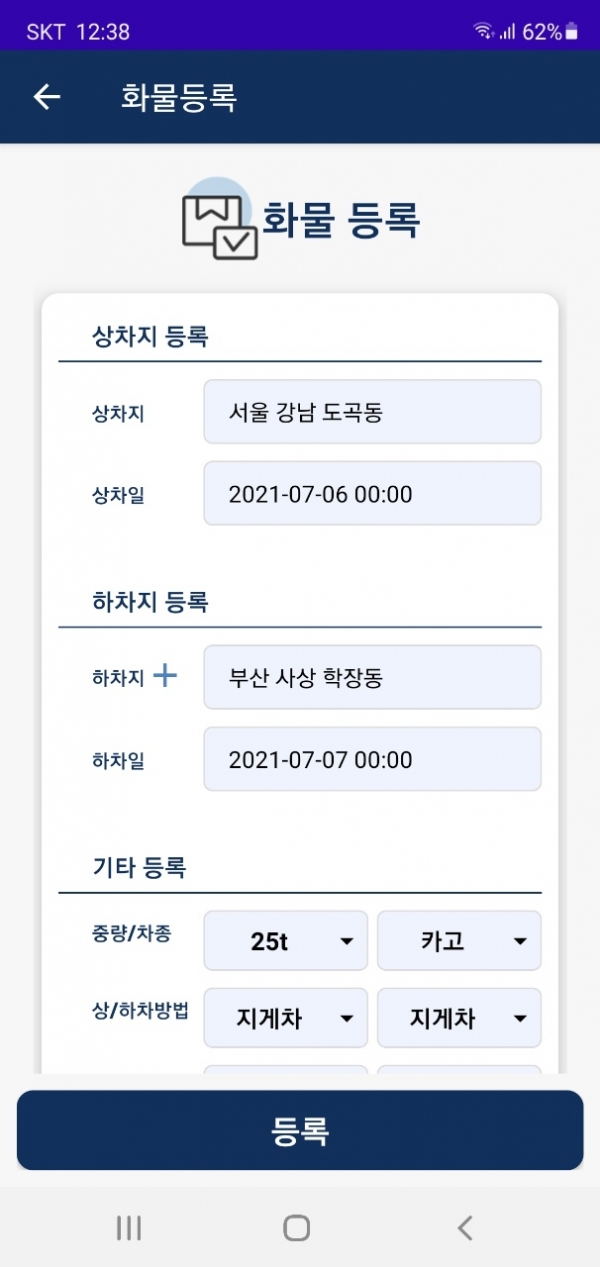Open the system recent apps view

(x=129, y=1228)
